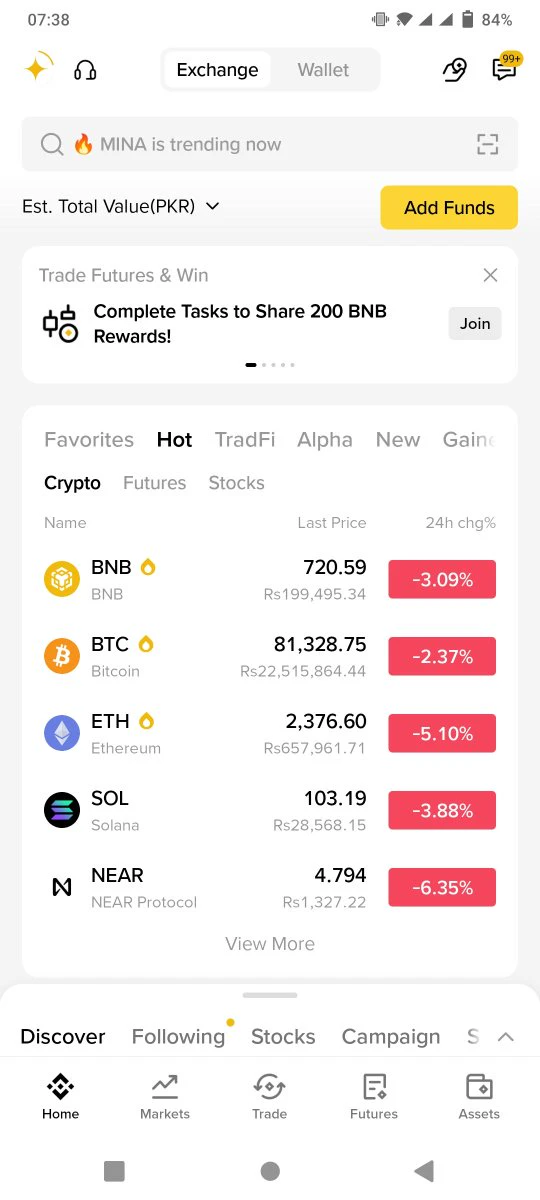540x1200 pixels.
Task: Open the customer support headset icon
Action: pos(85,70)
